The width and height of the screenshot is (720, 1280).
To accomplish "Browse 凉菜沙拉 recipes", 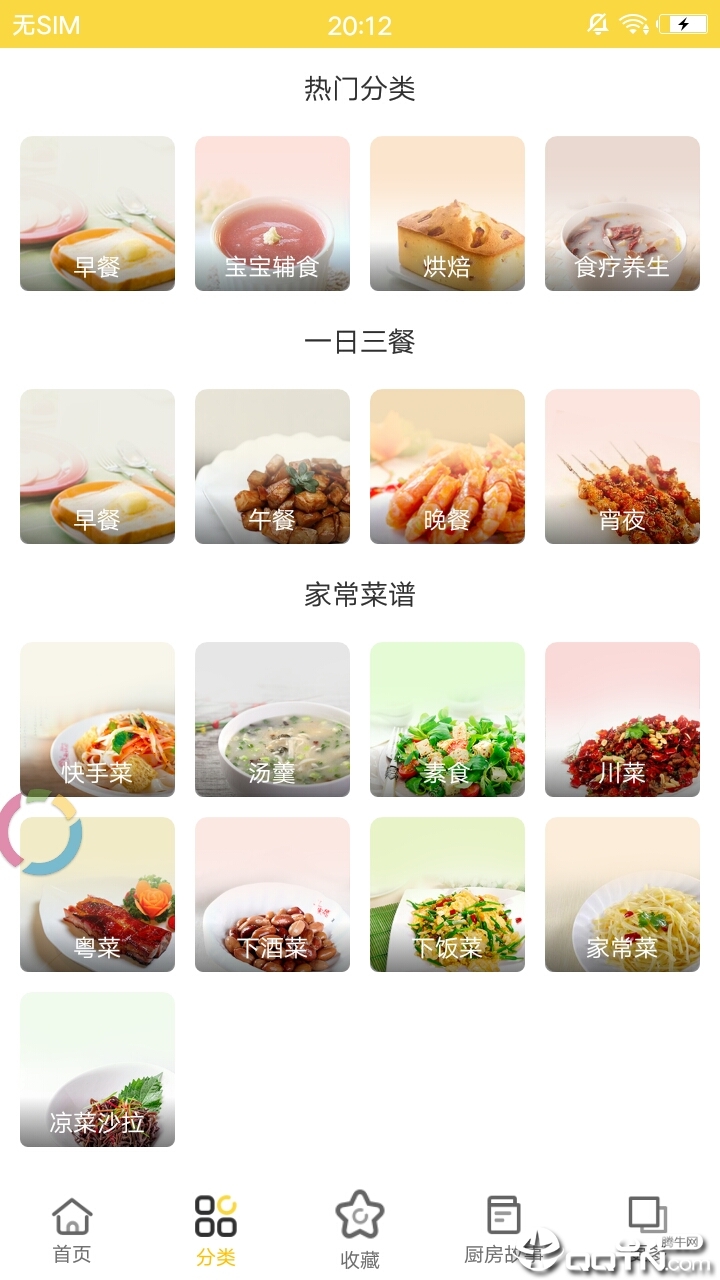I will click(x=97, y=1070).
